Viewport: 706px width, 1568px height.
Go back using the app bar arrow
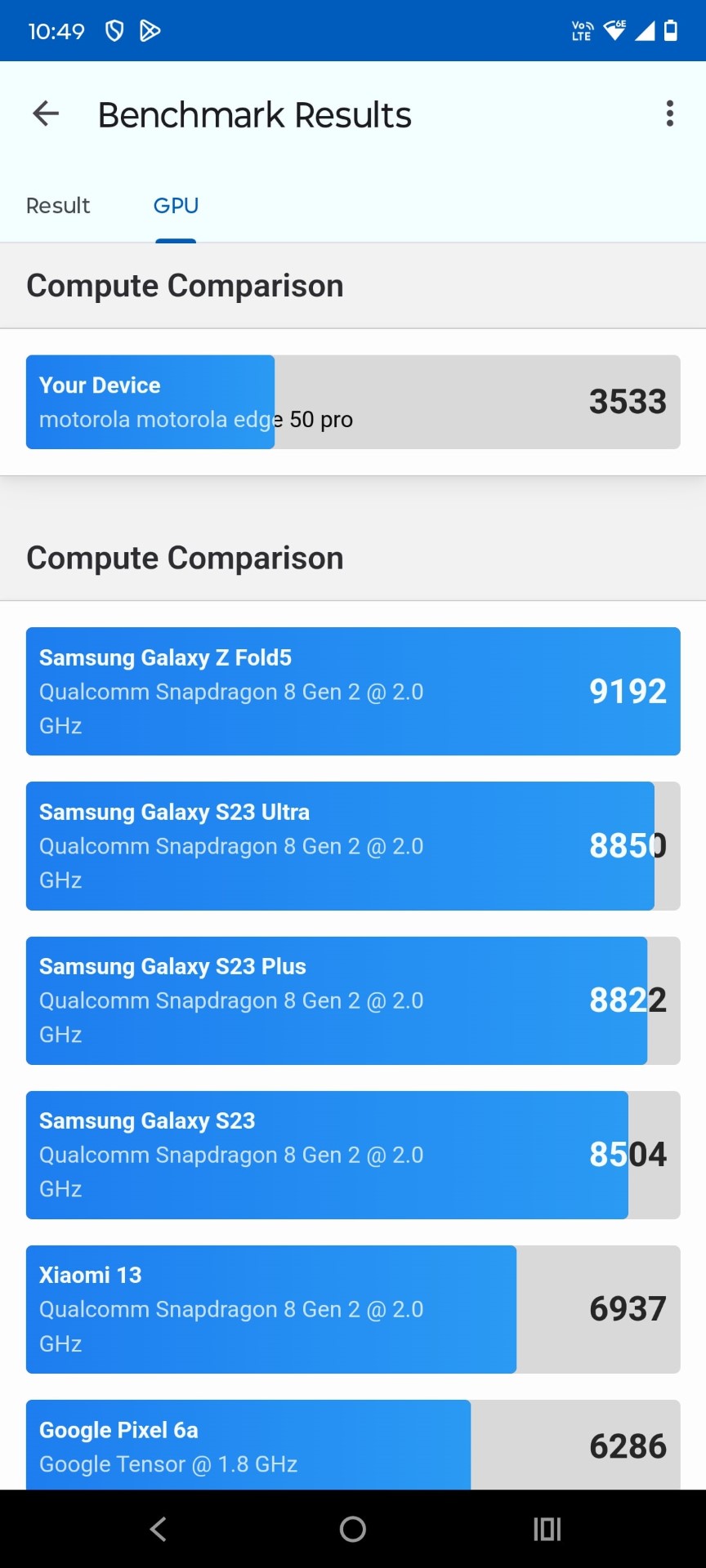[46, 114]
